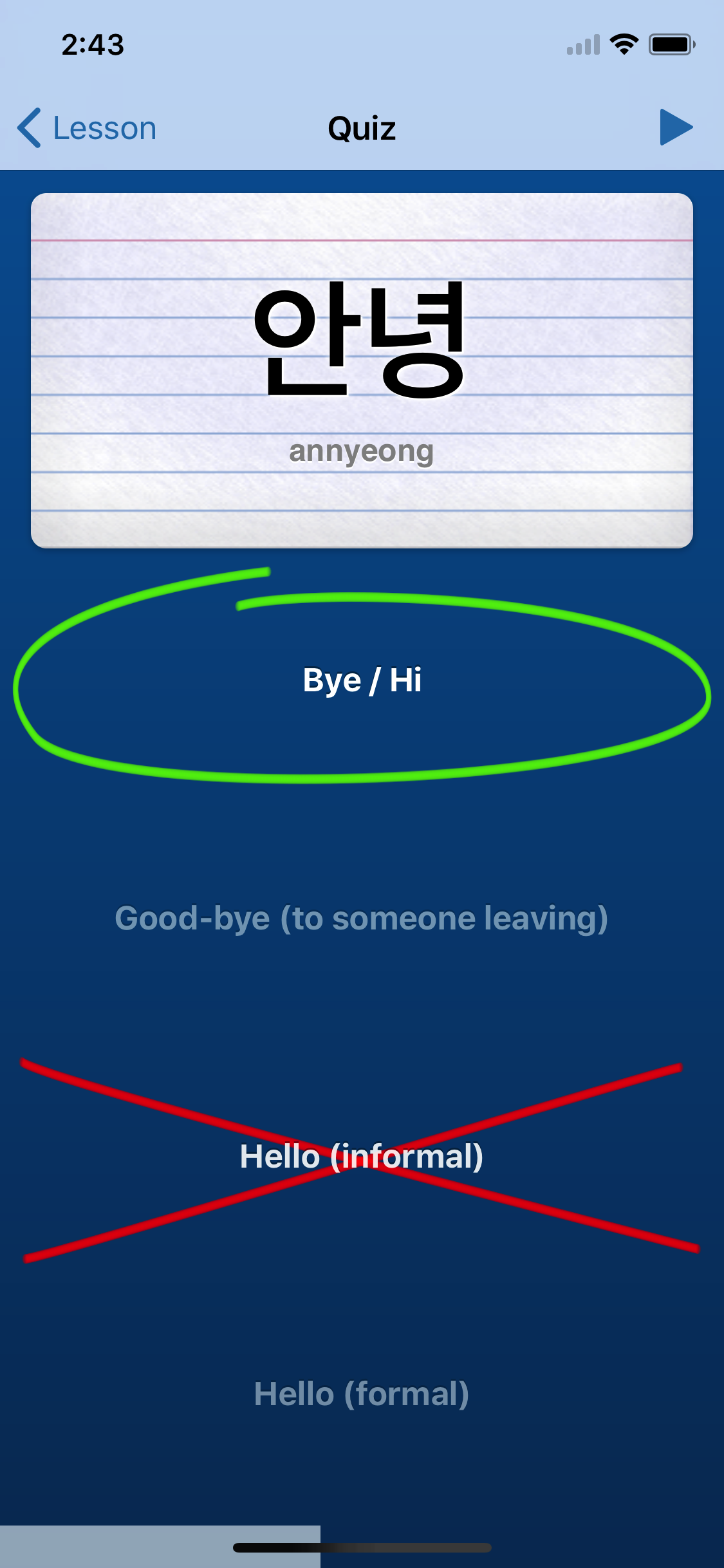Image resolution: width=724 pixels, height=1568 pixels.
Task: Select Good-bye (to someone leaving)
Action: click(362, 919)
